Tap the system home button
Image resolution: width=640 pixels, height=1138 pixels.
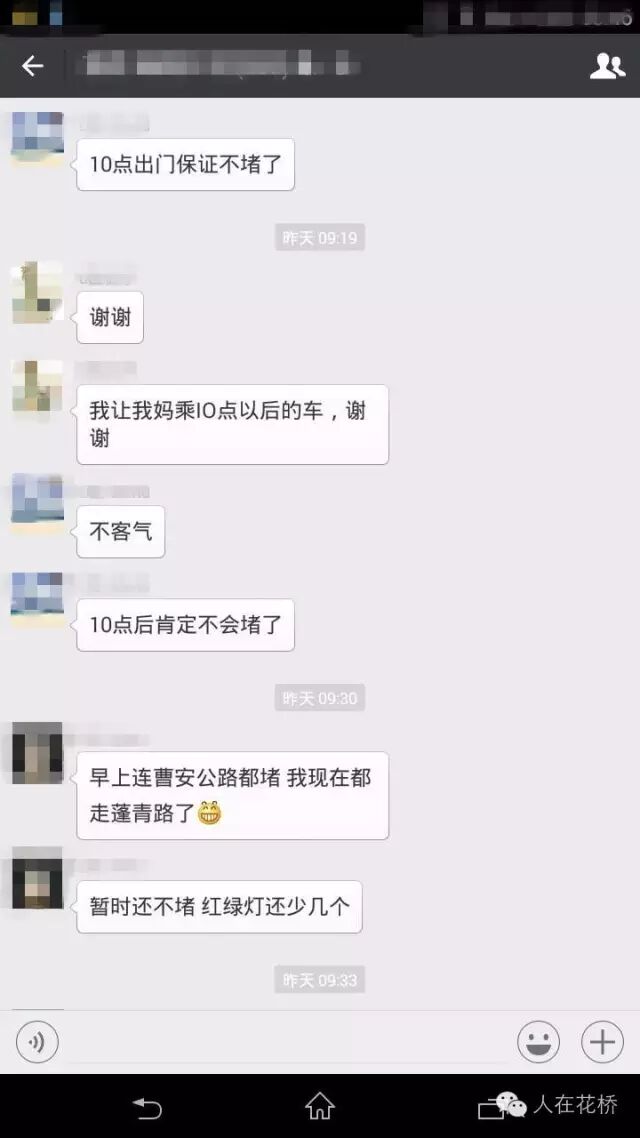319,1106
